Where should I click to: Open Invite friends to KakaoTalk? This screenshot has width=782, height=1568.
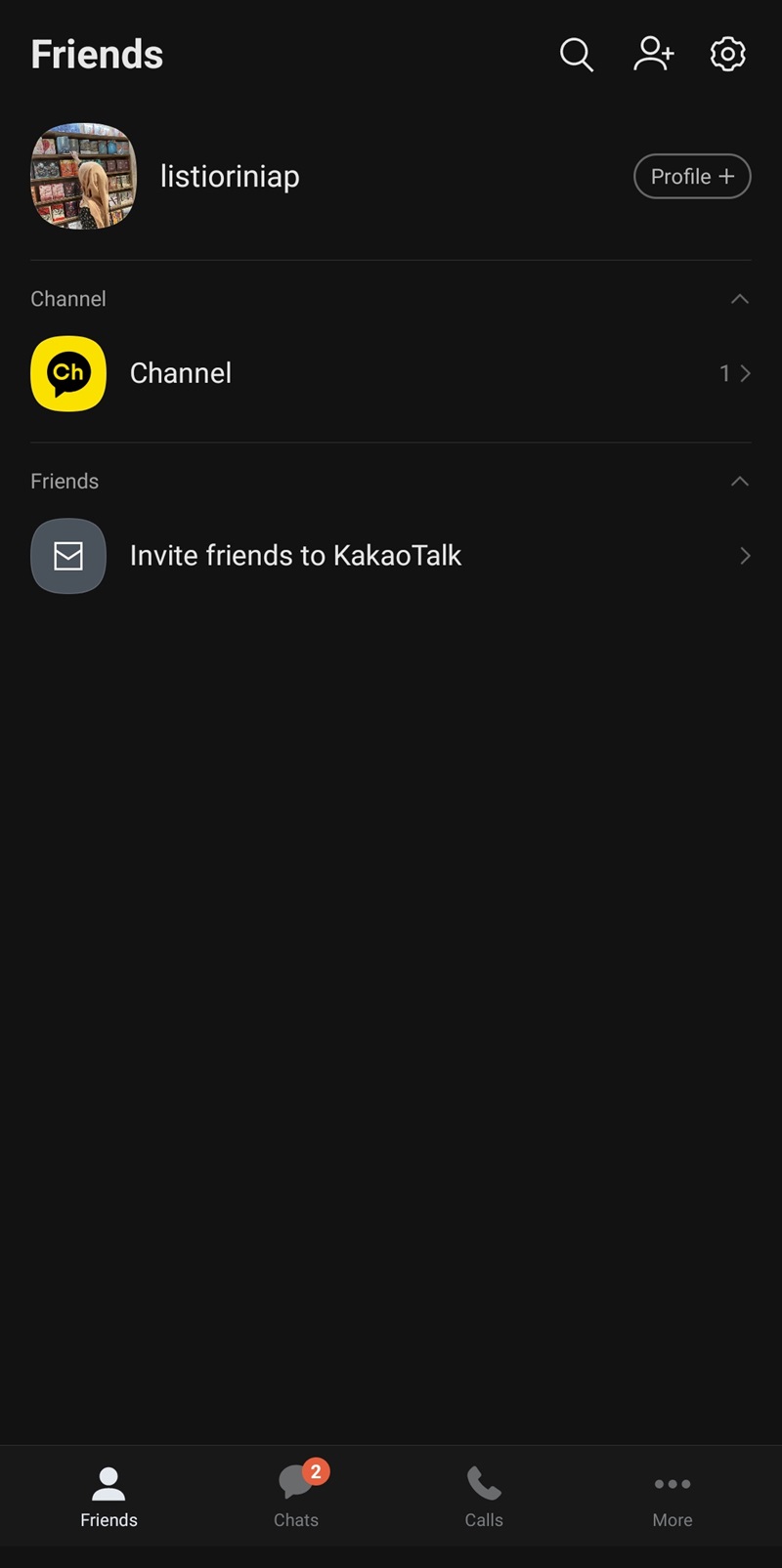(391, 556)
